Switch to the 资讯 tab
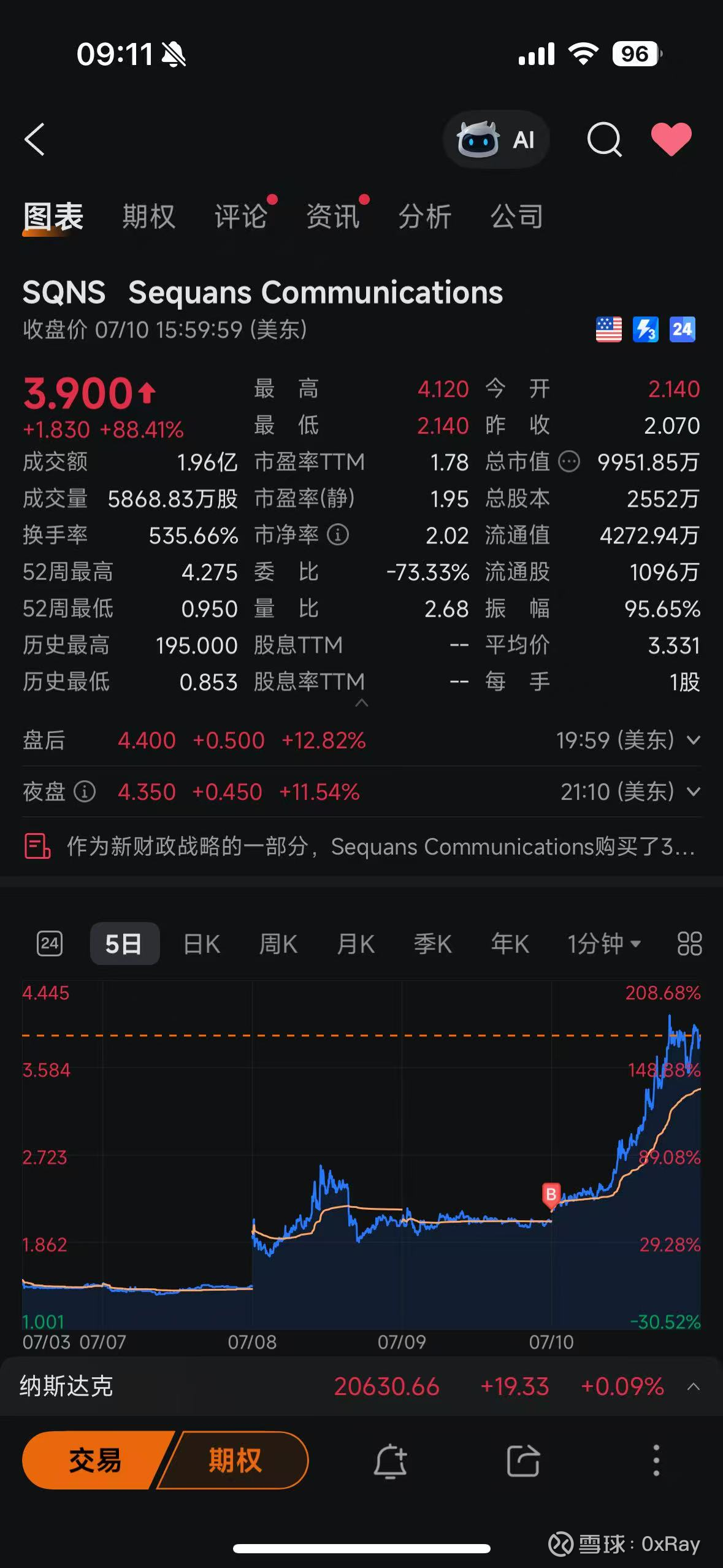 coord(333,217)
